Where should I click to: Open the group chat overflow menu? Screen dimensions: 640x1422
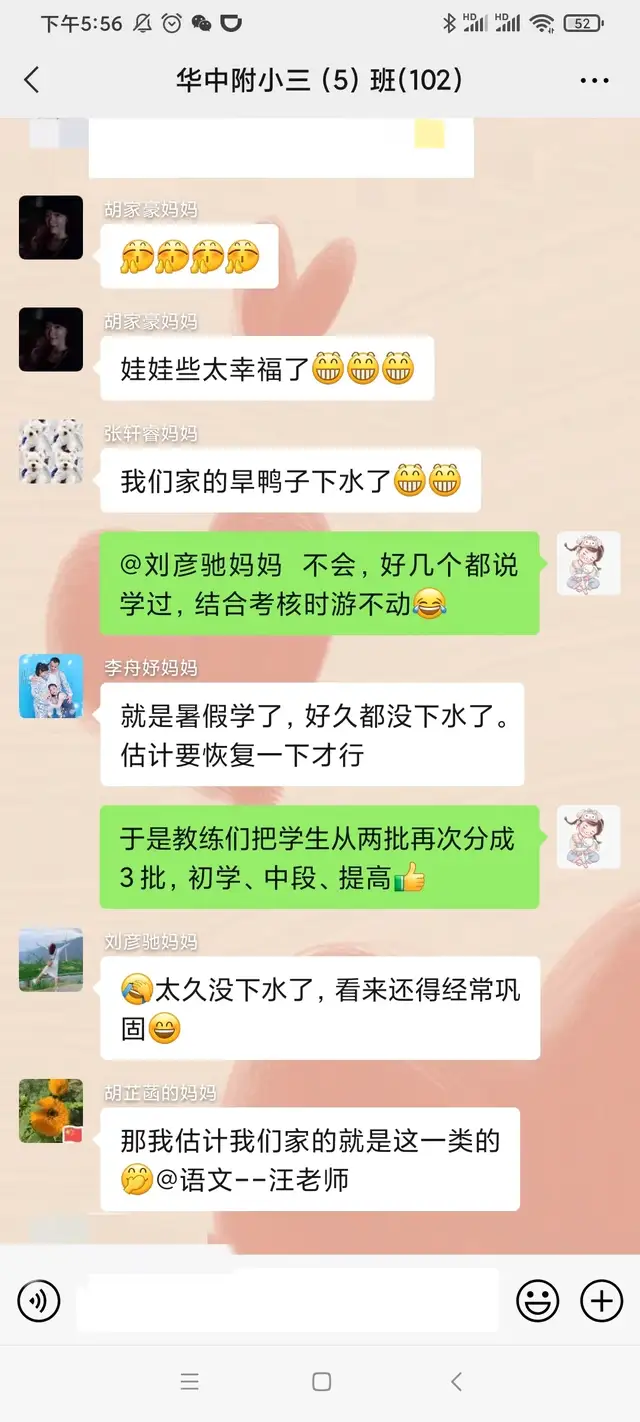tap(594, 81)
